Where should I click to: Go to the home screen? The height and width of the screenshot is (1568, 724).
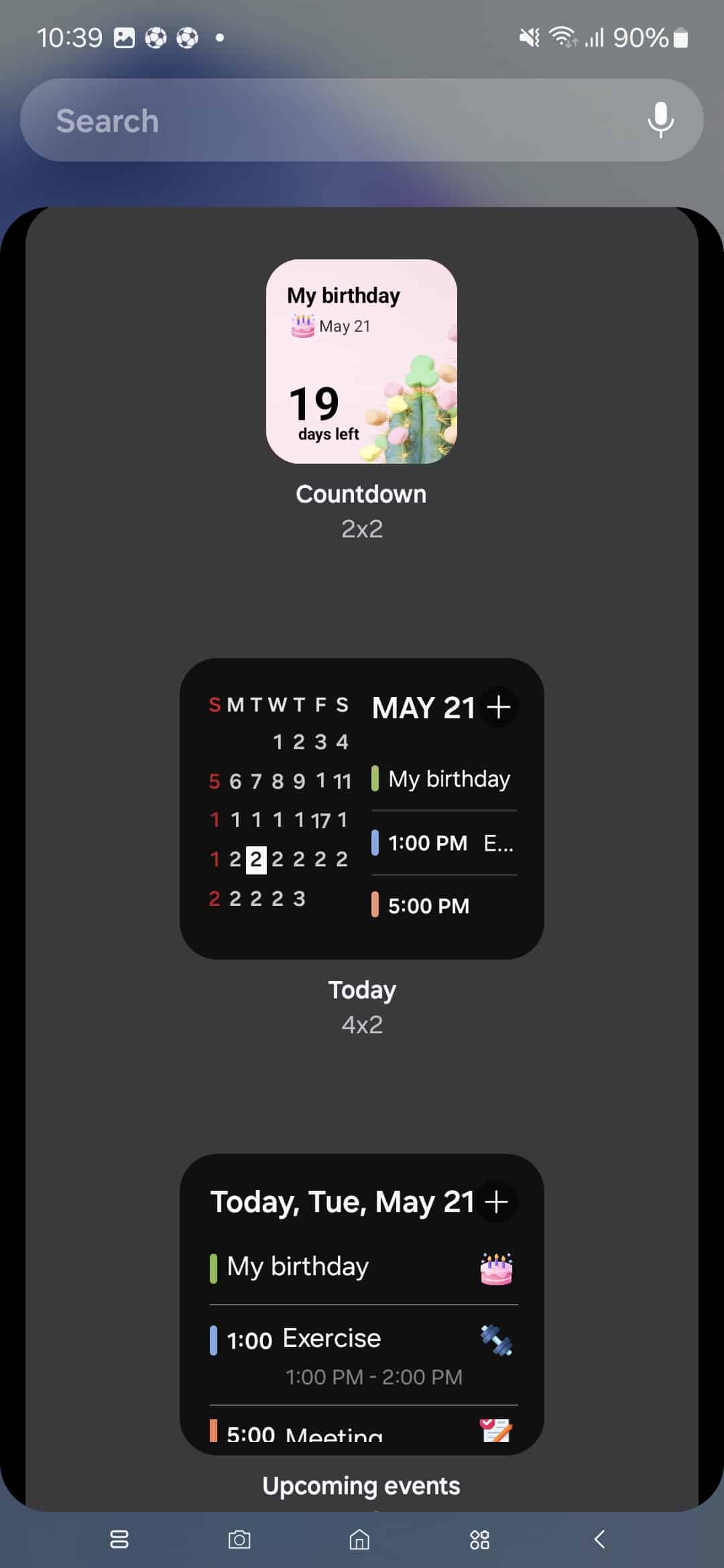(x=360, y=1539)
